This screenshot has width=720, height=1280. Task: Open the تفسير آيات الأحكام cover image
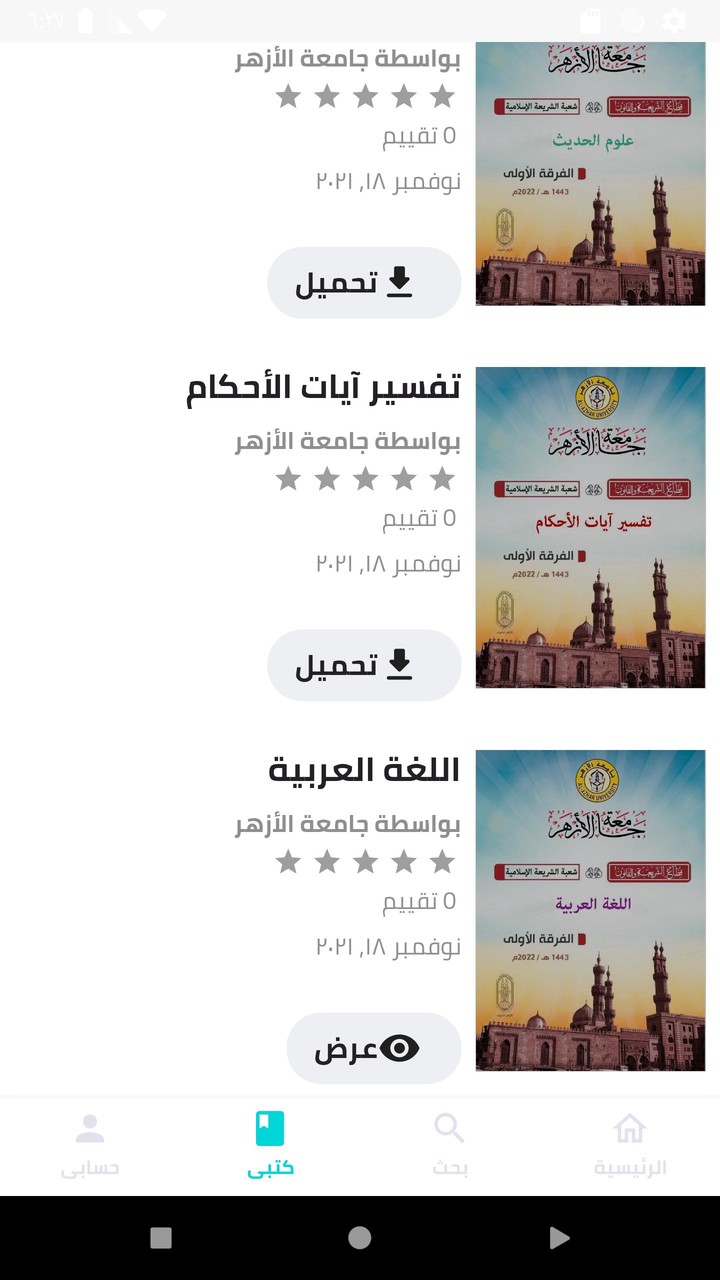point(590,527)
